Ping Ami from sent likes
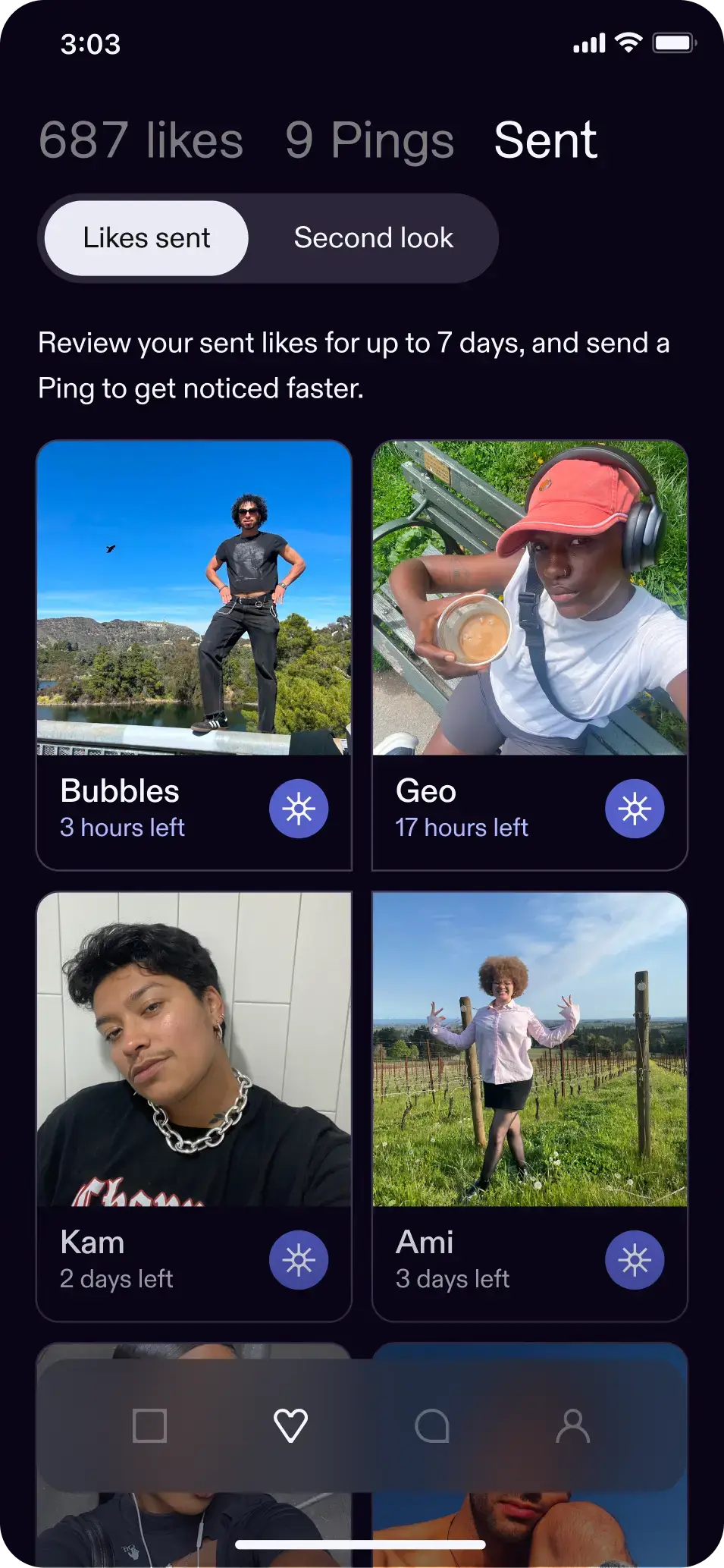724x1568 pixels. click(x=635, y=1260)
